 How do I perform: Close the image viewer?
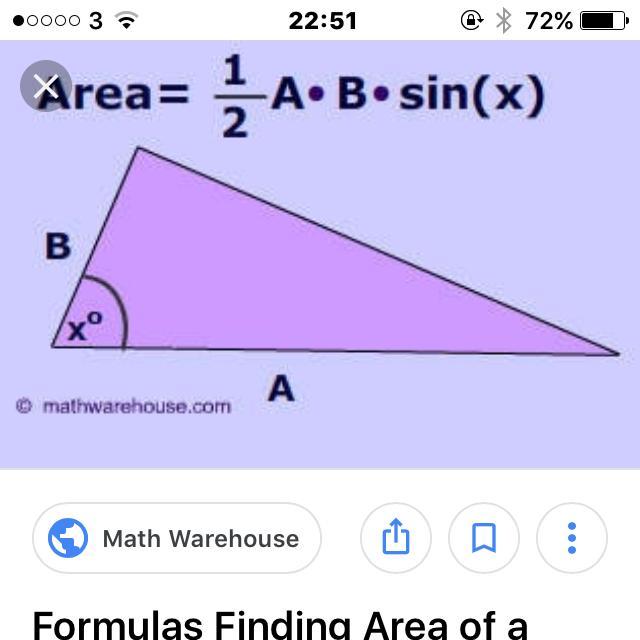(x=46, y=86)
